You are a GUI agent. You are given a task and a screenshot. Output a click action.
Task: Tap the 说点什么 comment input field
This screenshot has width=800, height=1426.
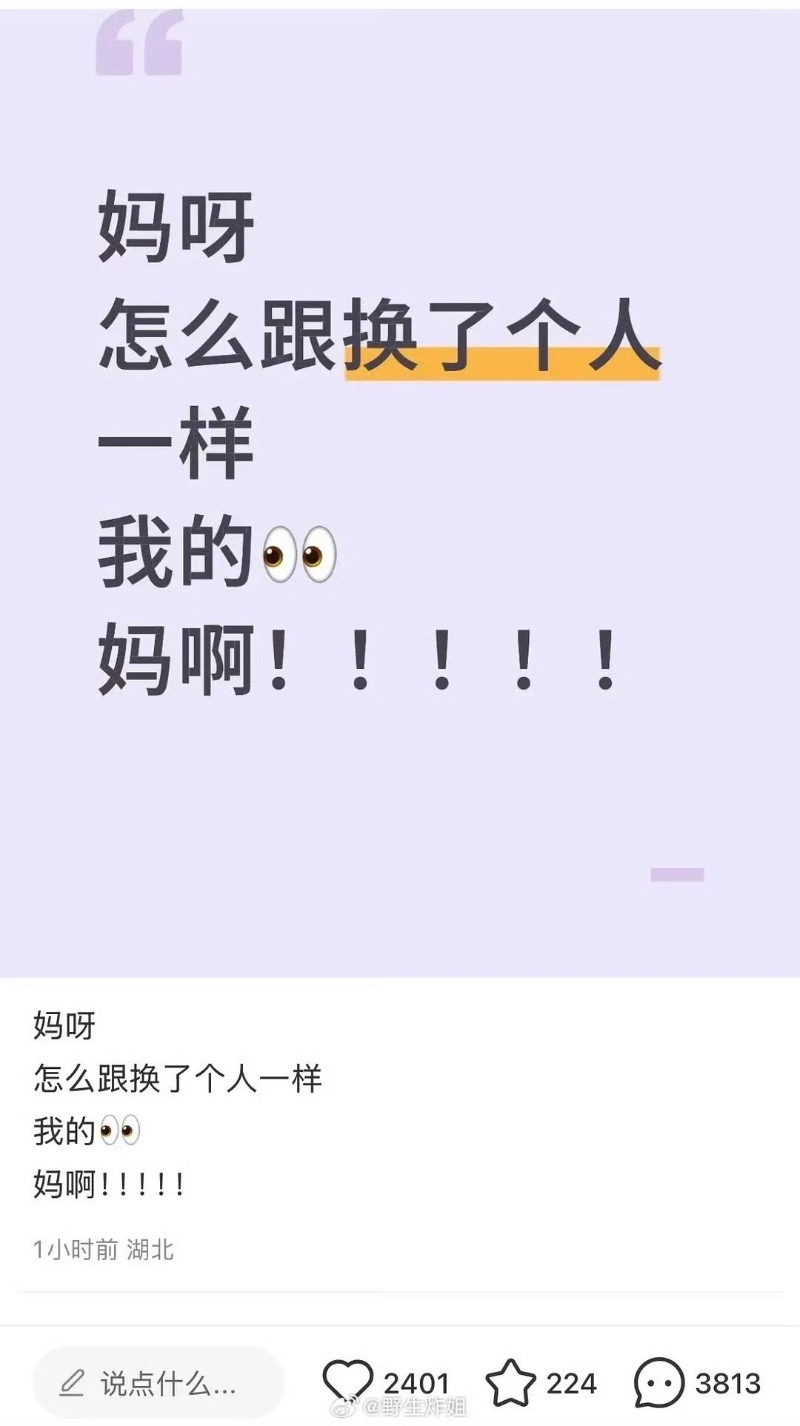(x=158, y=1383)
